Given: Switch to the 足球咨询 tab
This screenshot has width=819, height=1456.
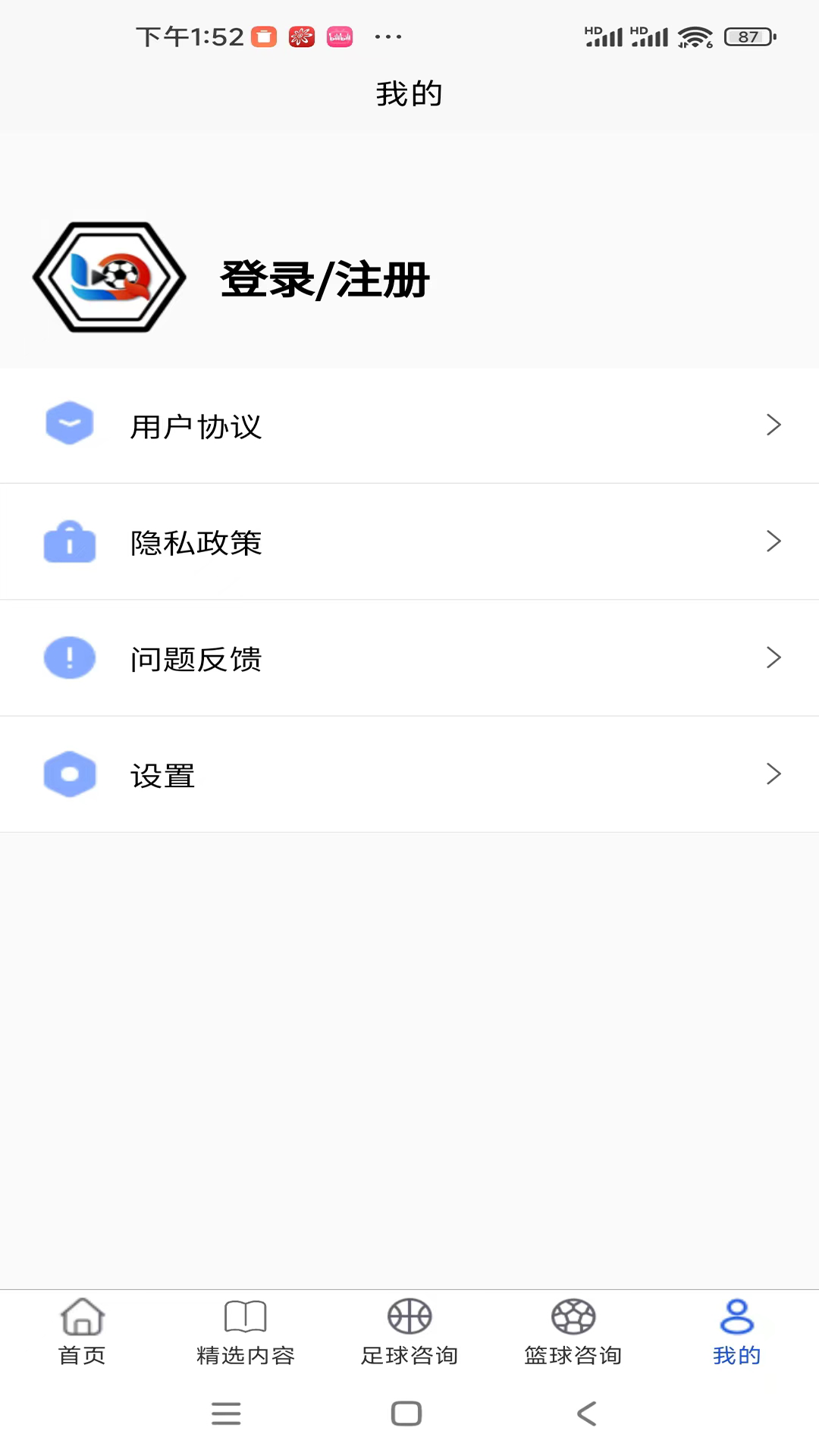Looking at the screenshot, I should tap(409, 1332).
